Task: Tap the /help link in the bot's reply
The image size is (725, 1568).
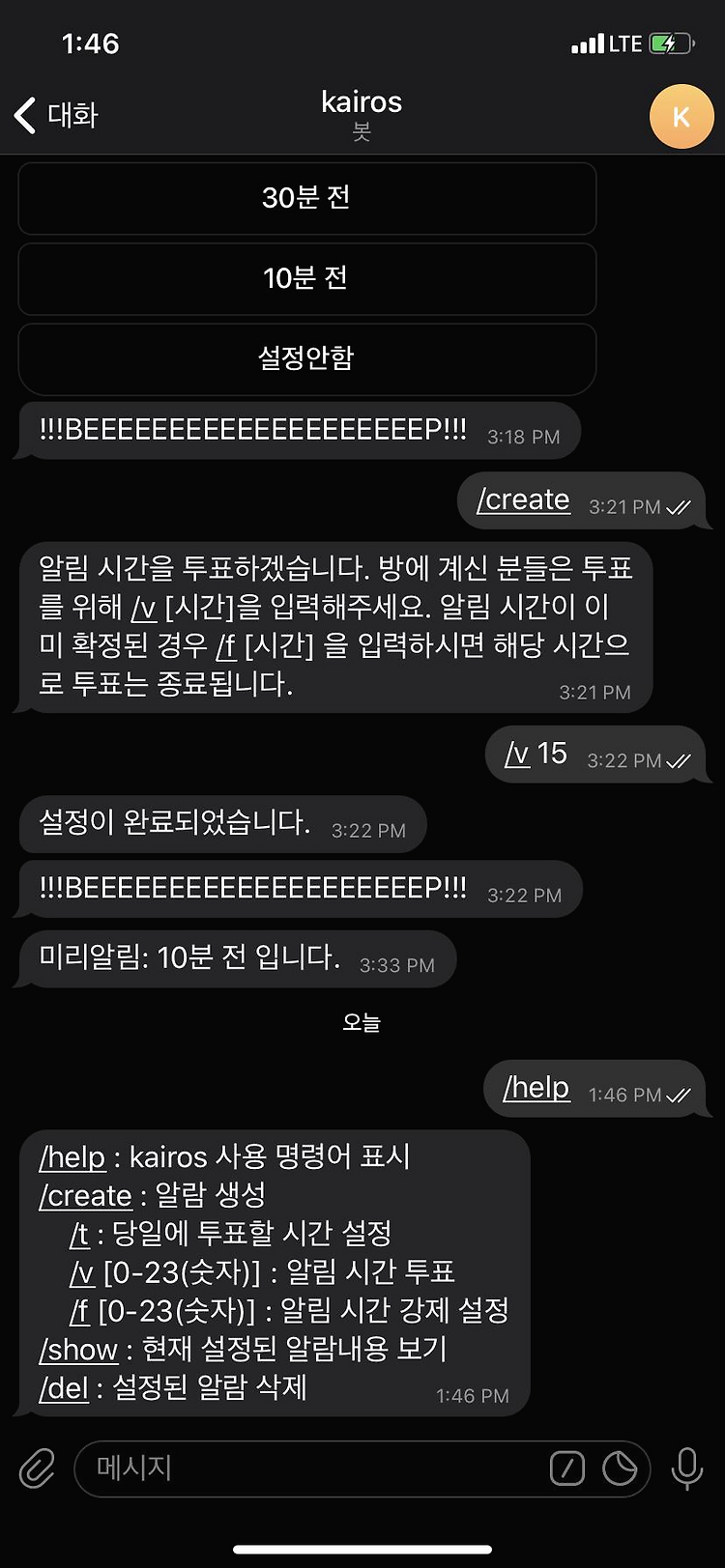Action: pos(72,1156)
